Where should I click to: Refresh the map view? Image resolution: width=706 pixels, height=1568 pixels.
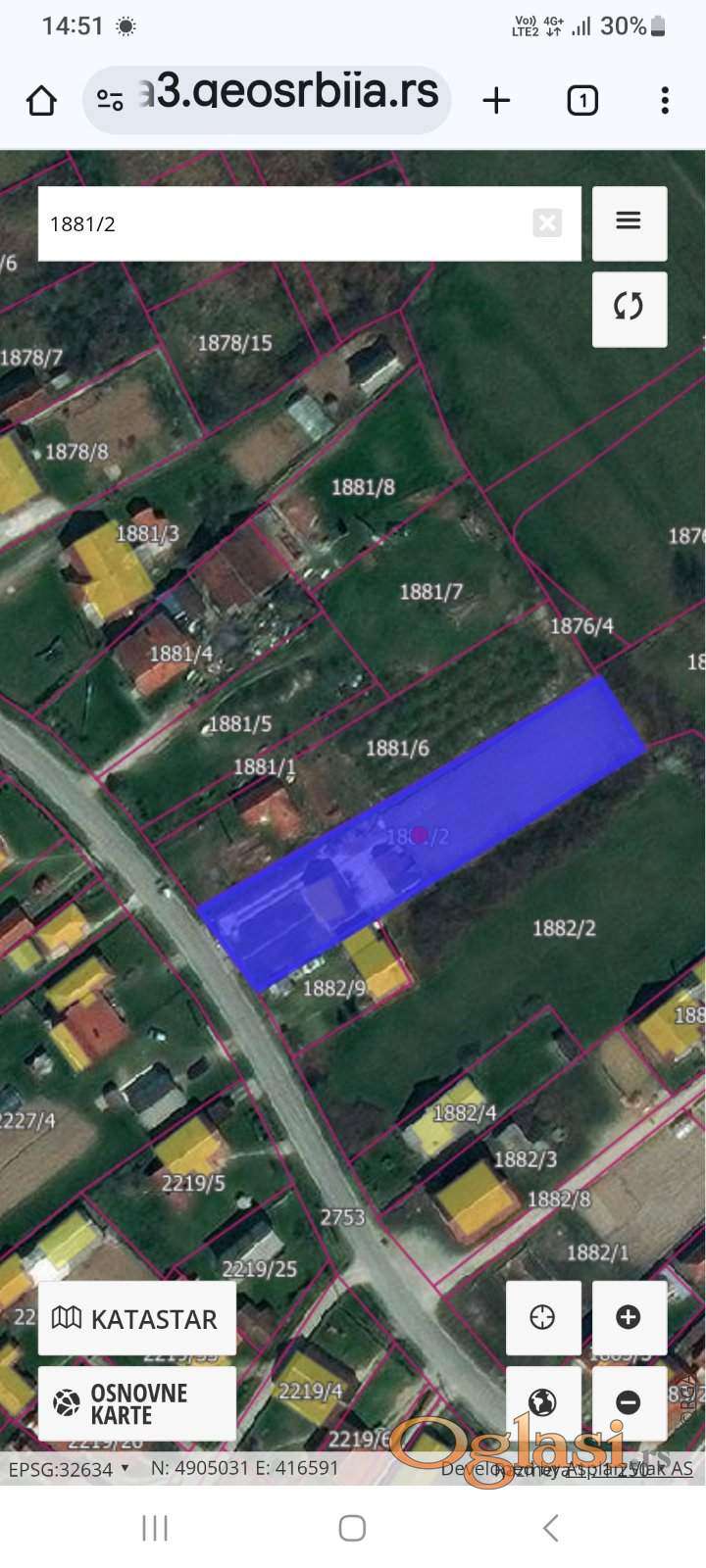pos(629,309)
